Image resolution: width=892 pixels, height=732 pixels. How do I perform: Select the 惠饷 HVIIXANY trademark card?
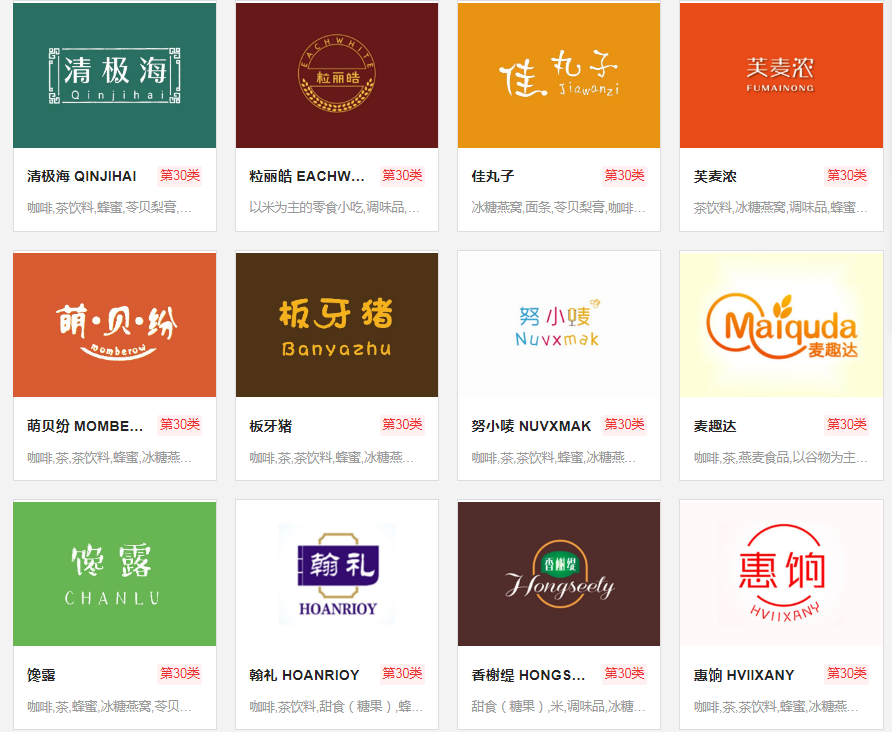pyautogui.click(x=781, y=574)
